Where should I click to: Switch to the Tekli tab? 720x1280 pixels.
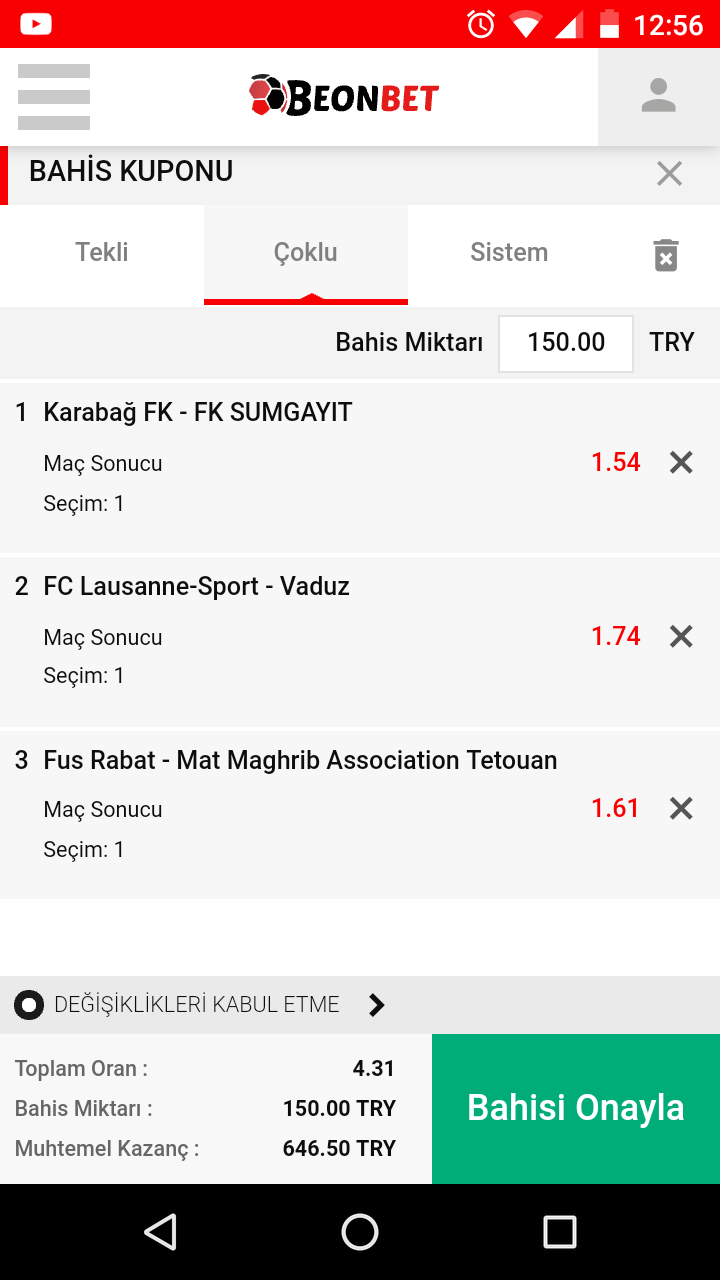[102, 253]
